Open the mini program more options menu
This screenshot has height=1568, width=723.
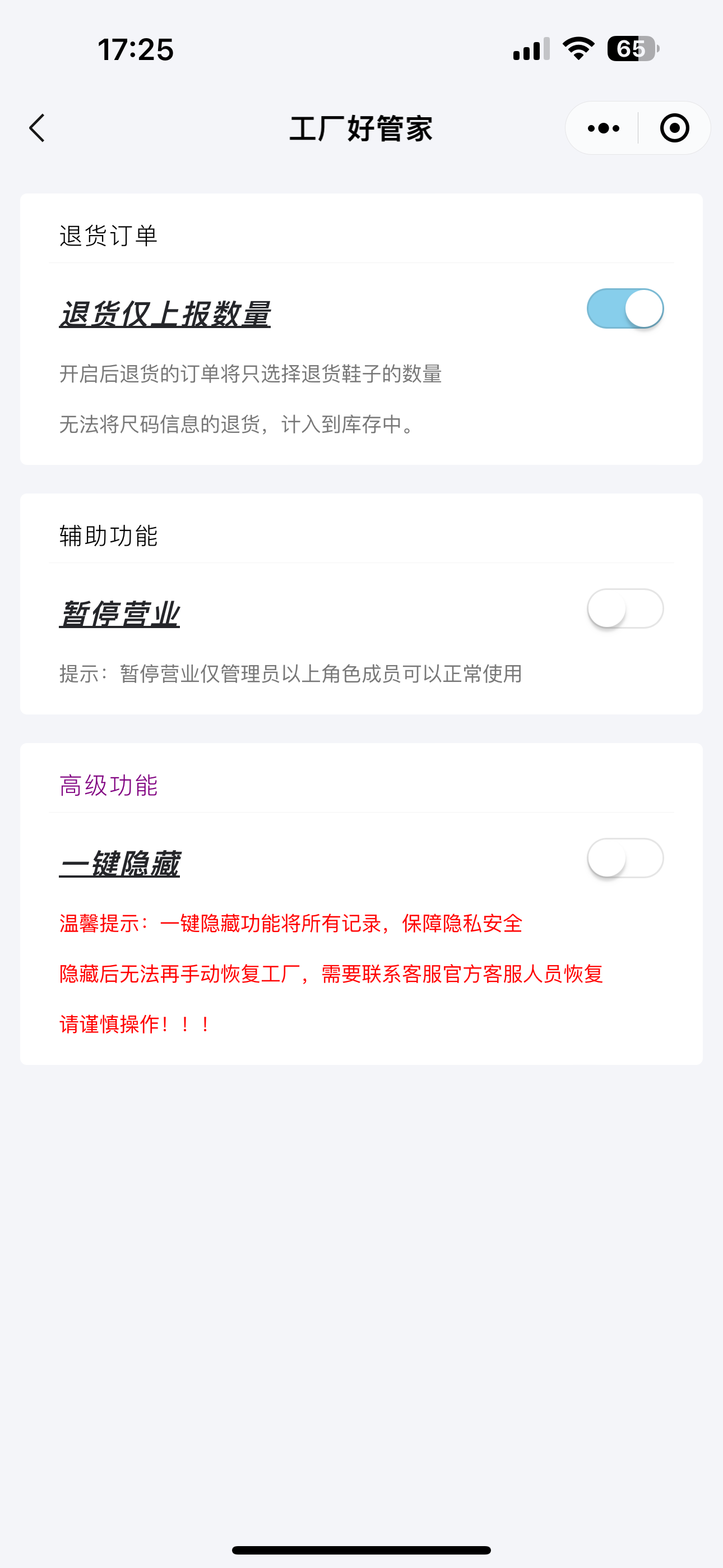[603, 128]
